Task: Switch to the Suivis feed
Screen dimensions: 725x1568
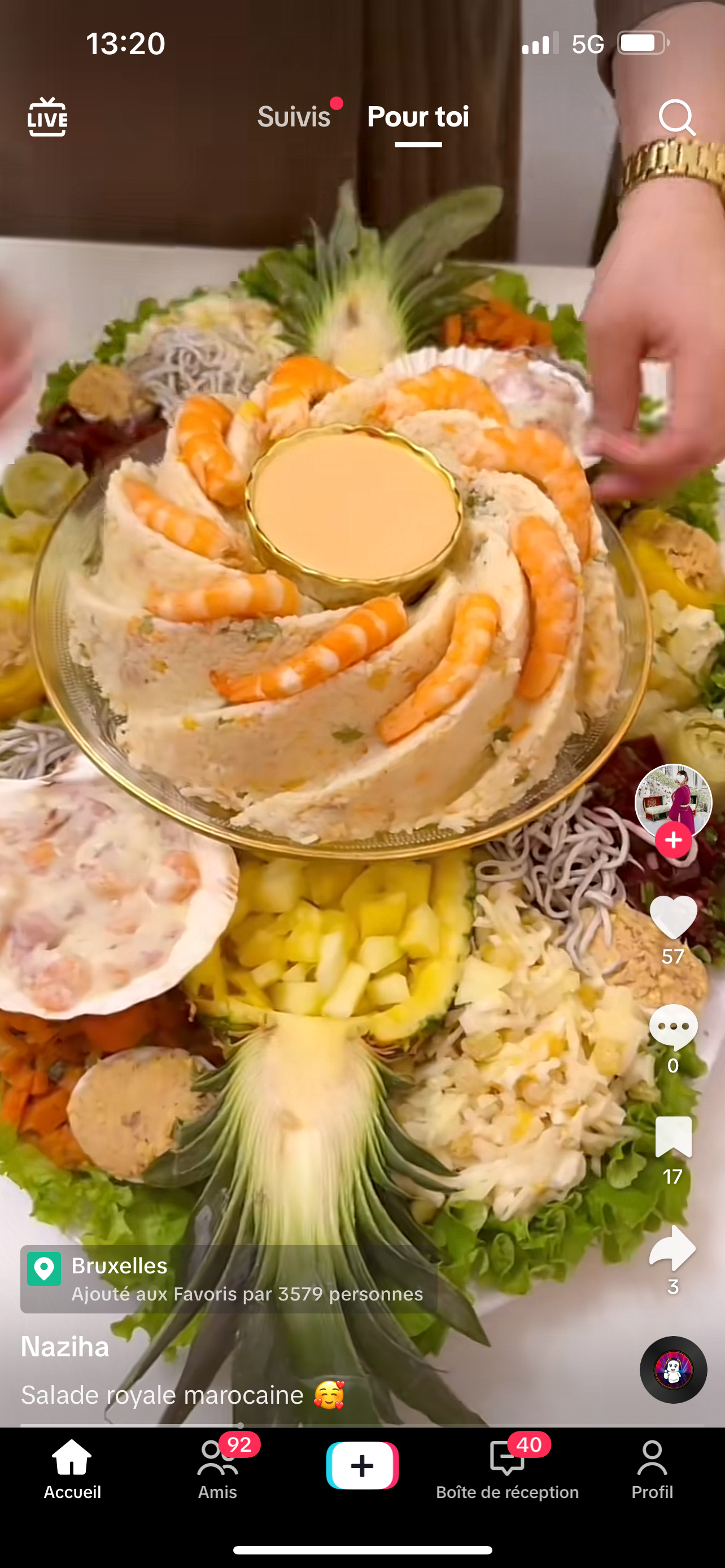Action: [x=294, y=116]
